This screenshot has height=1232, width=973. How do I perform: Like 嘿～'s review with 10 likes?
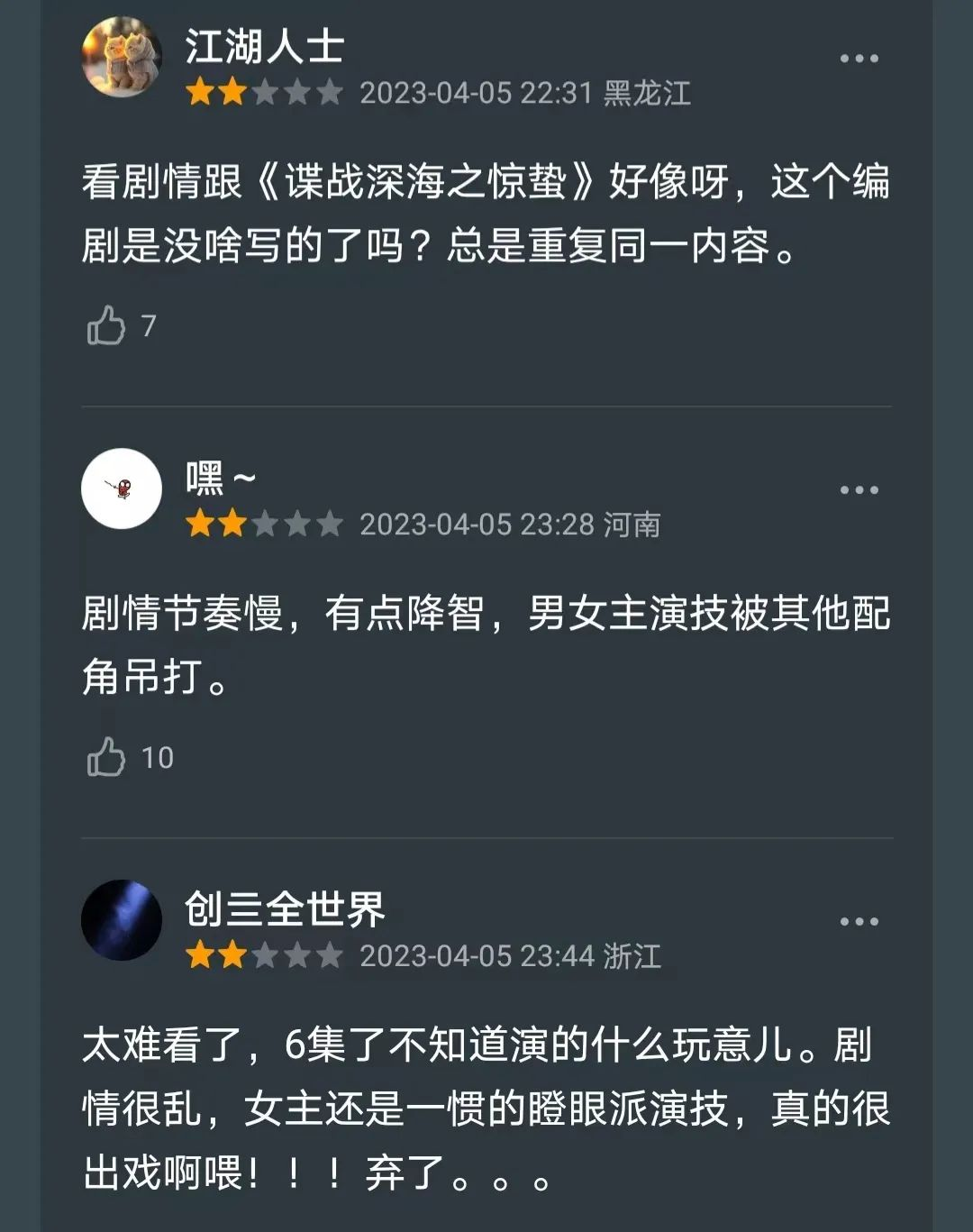coord(106,757)
